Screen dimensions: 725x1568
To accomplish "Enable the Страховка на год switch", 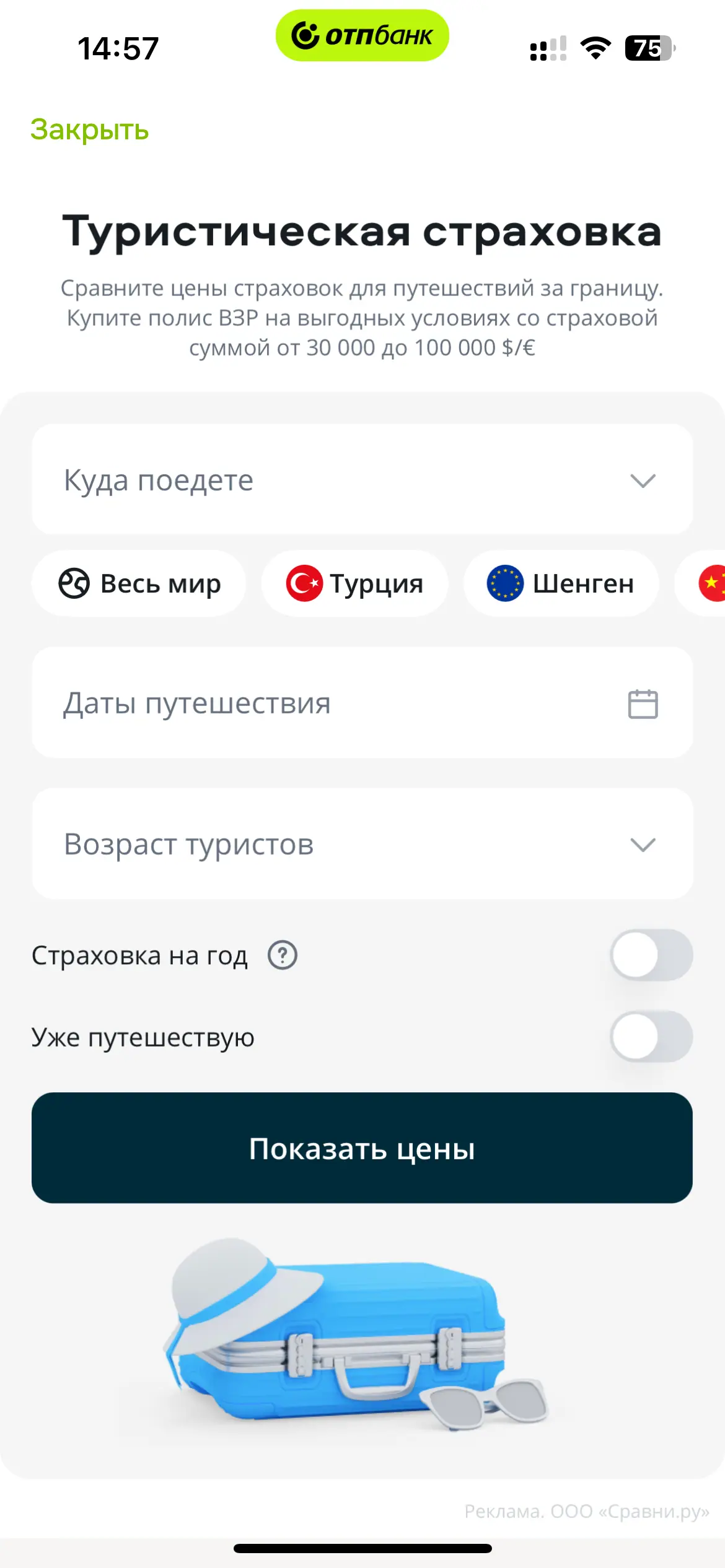I will pyautogui.click(x=651, y=955).
